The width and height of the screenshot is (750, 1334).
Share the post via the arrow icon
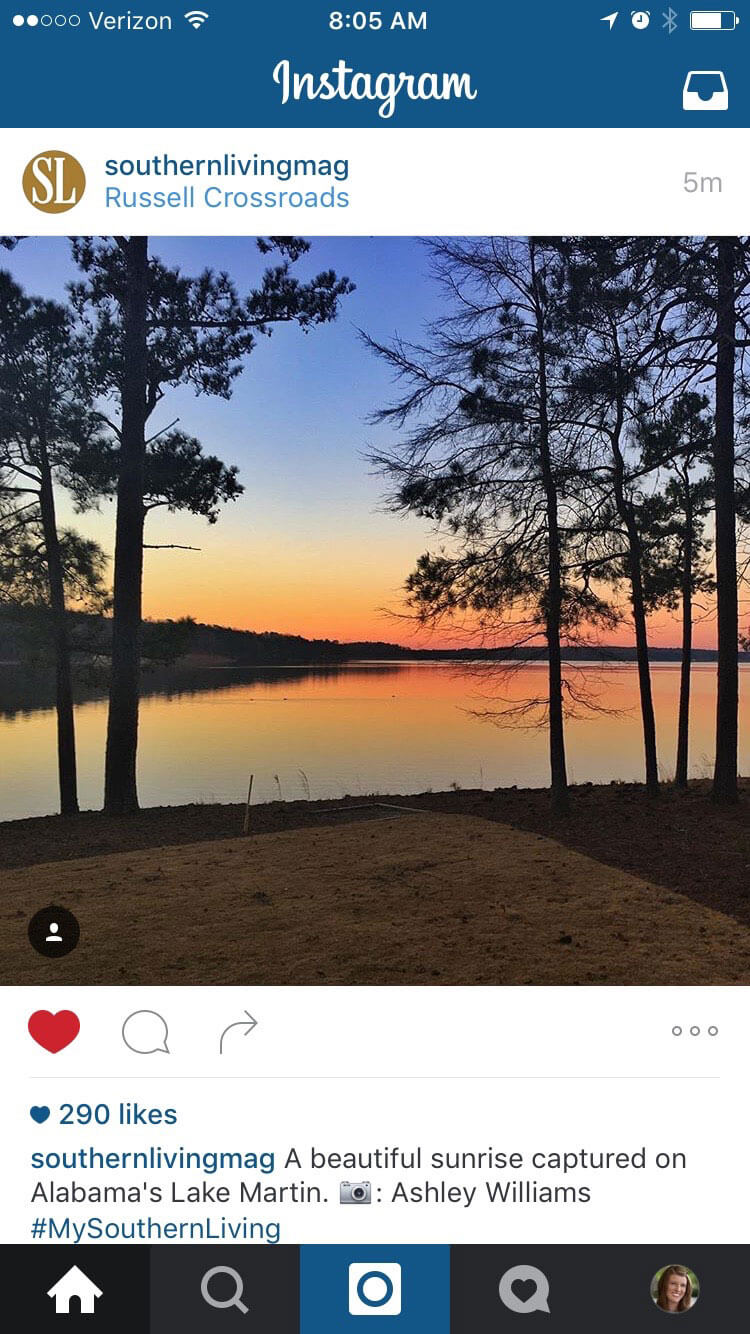coord(238,1032)
